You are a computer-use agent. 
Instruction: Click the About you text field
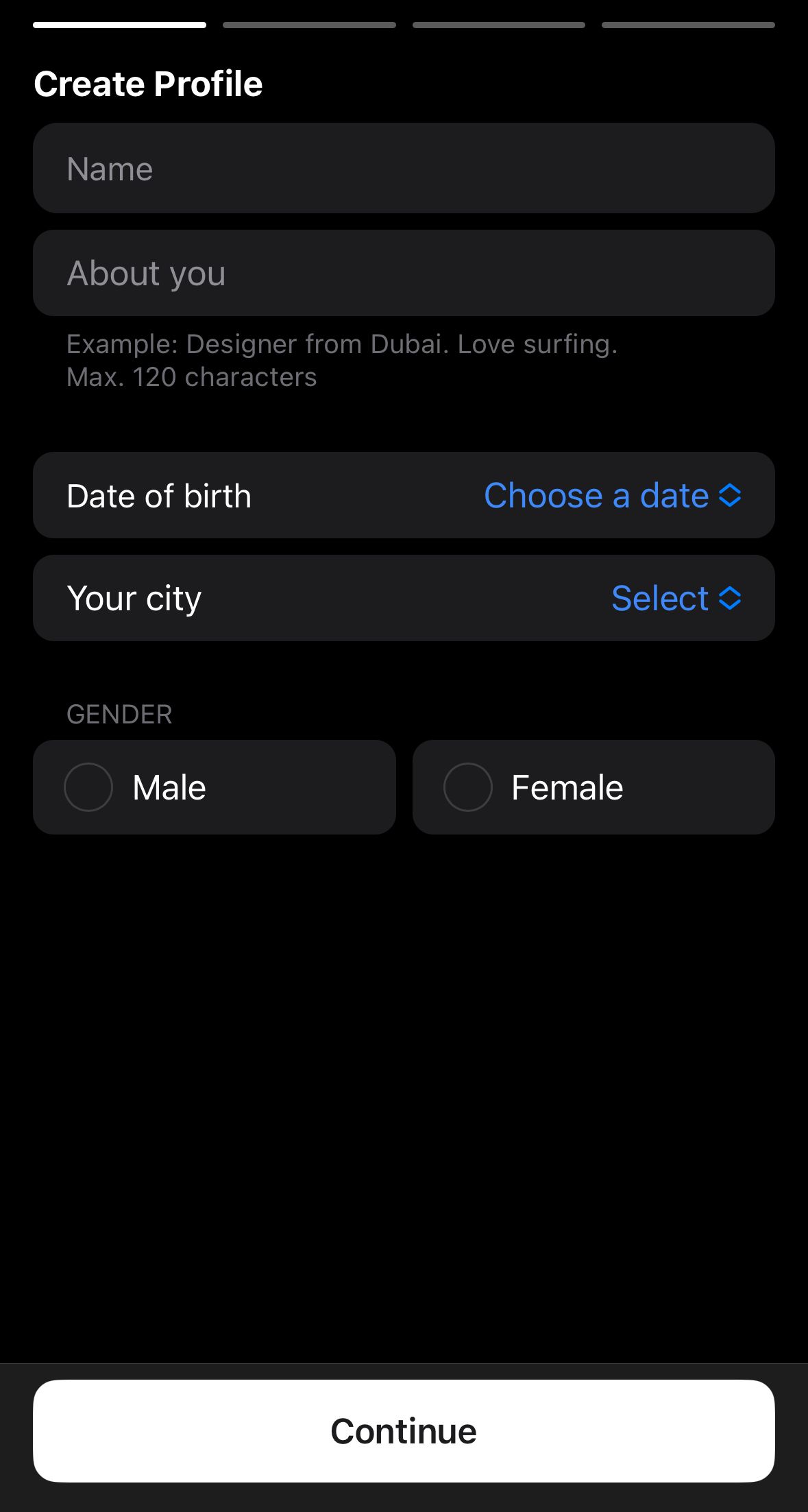coord(404,272)
